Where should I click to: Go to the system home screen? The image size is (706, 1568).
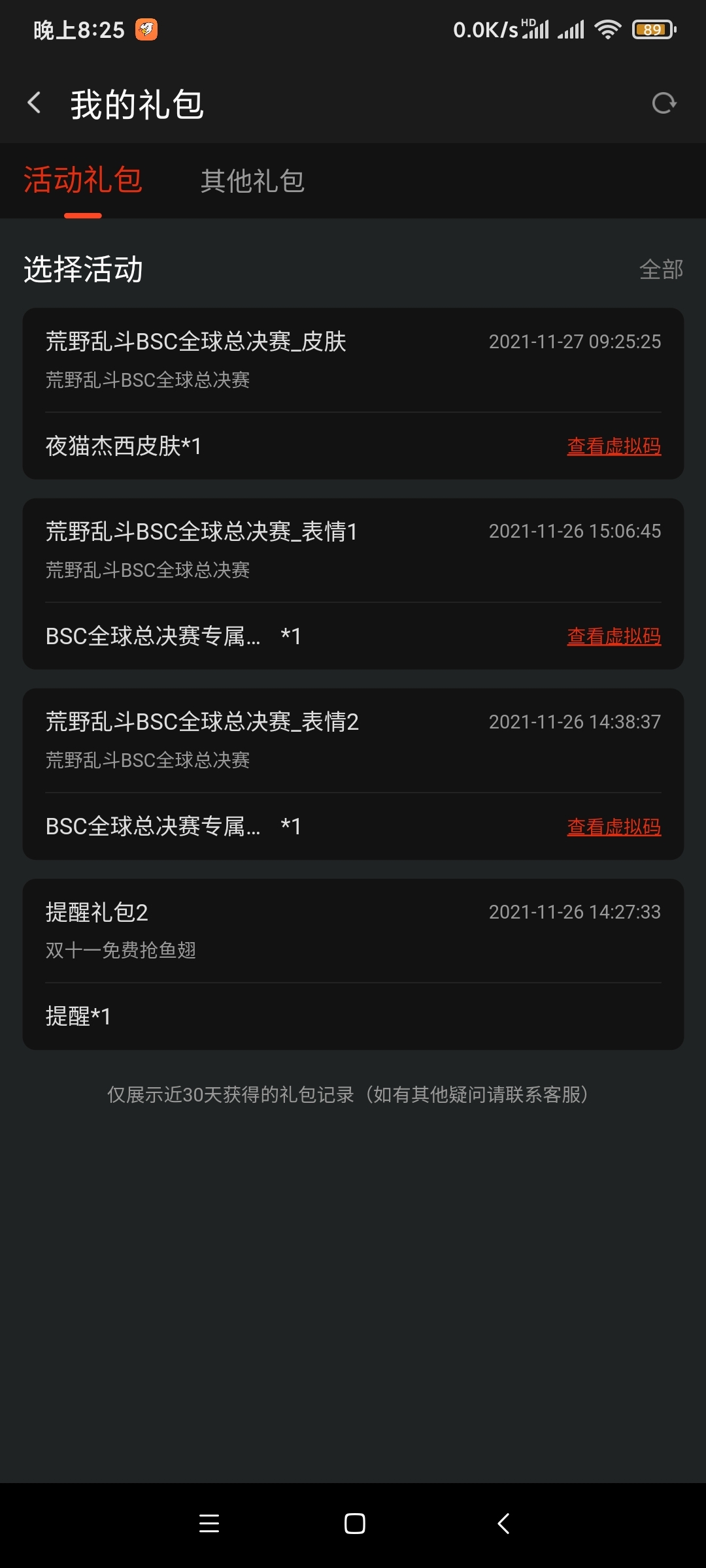pos(354,1524)
